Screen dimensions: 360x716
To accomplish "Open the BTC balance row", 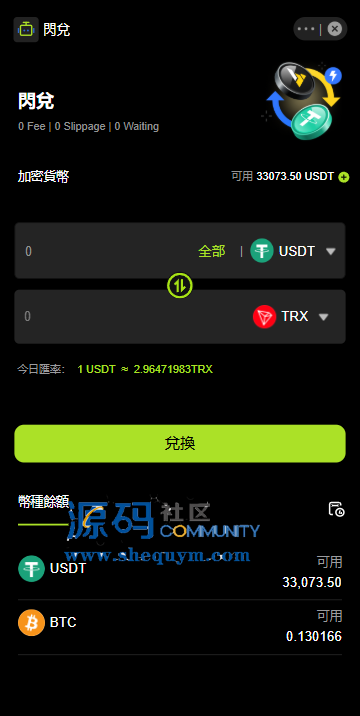I will (x=180, y=626).
